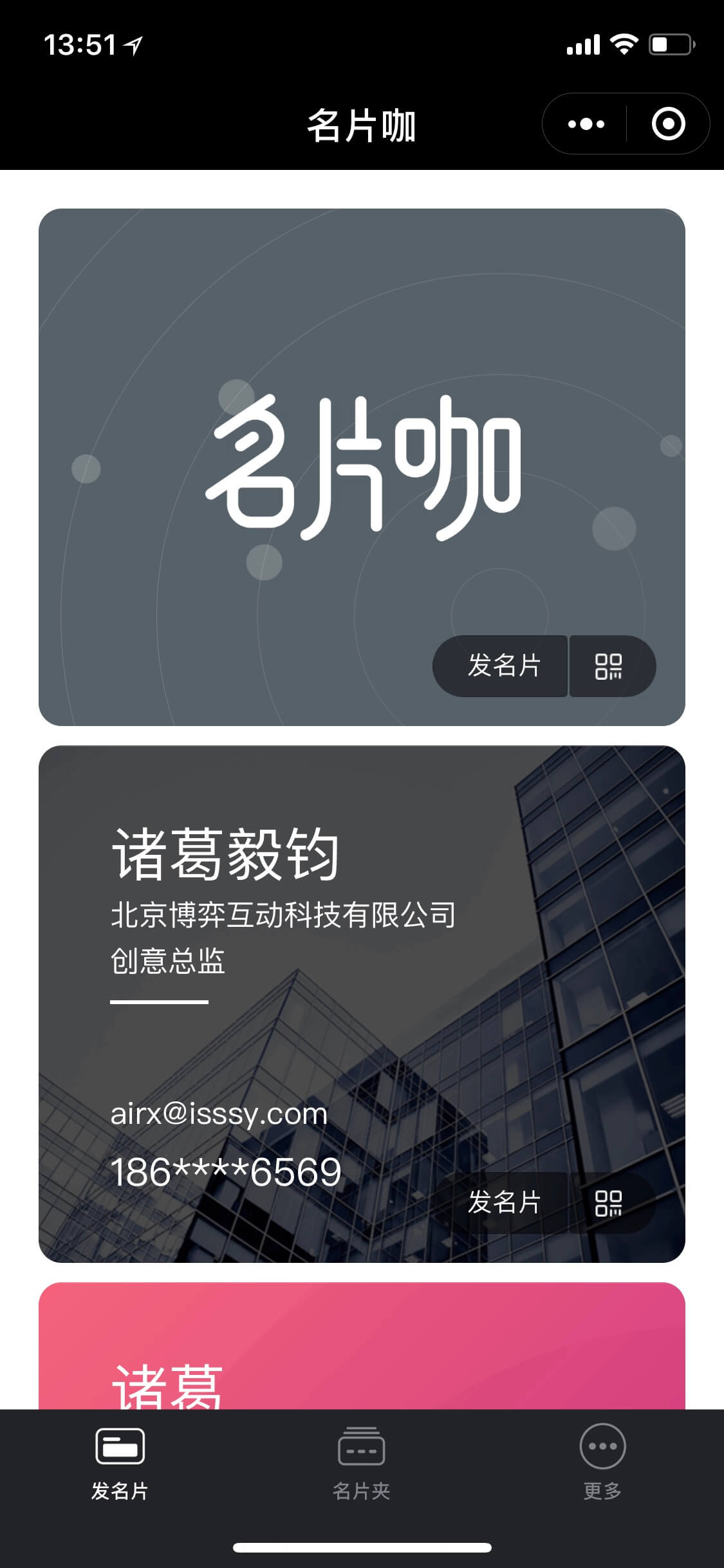The height and width of the screenshot is (1568, 724).
Task: Tap 发名片 on 诸葛毅钧's card
Action: pyautogui.click(x=502, y=1202)
